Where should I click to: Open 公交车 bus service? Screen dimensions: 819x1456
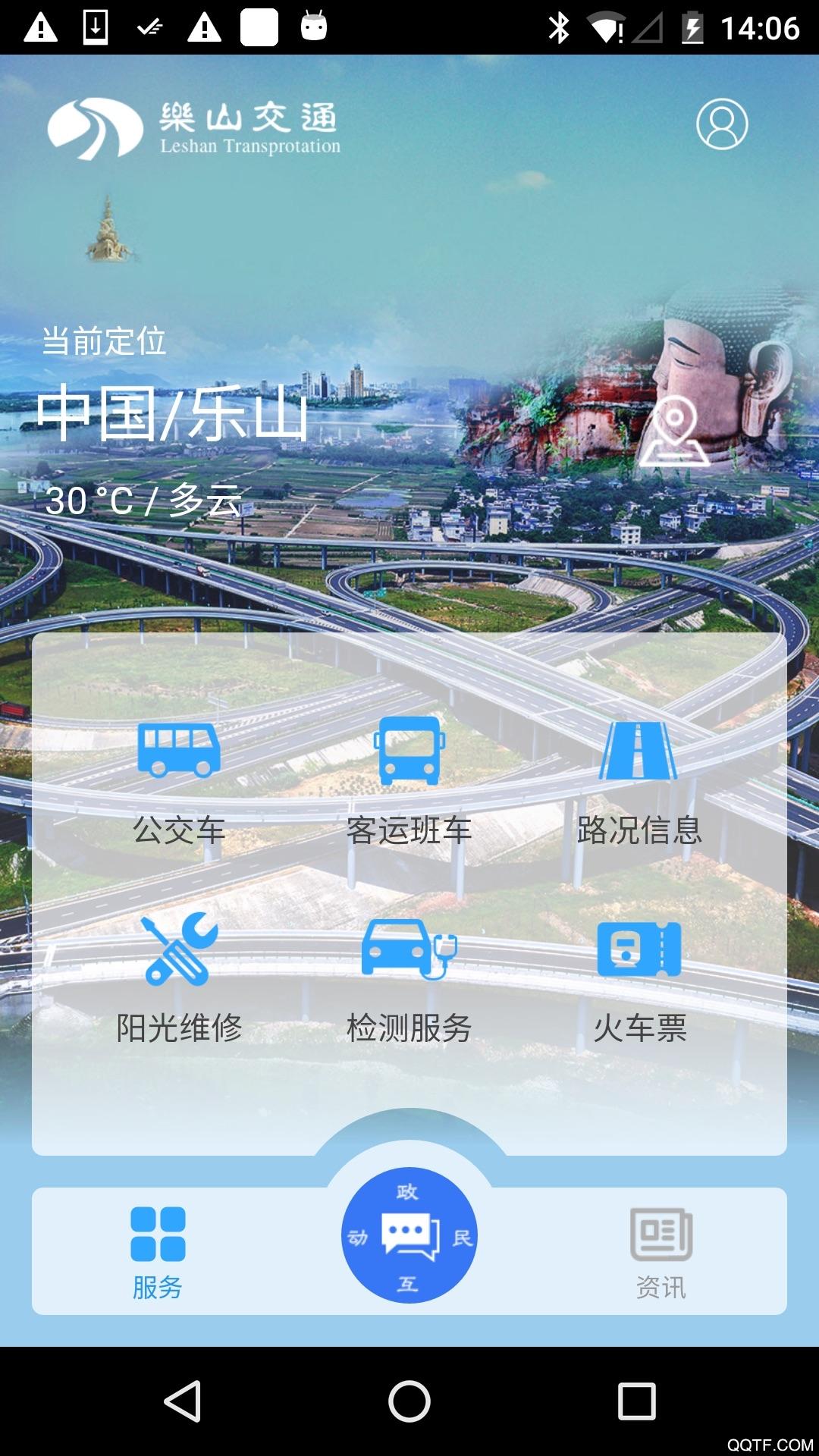[x=179, y=782]
